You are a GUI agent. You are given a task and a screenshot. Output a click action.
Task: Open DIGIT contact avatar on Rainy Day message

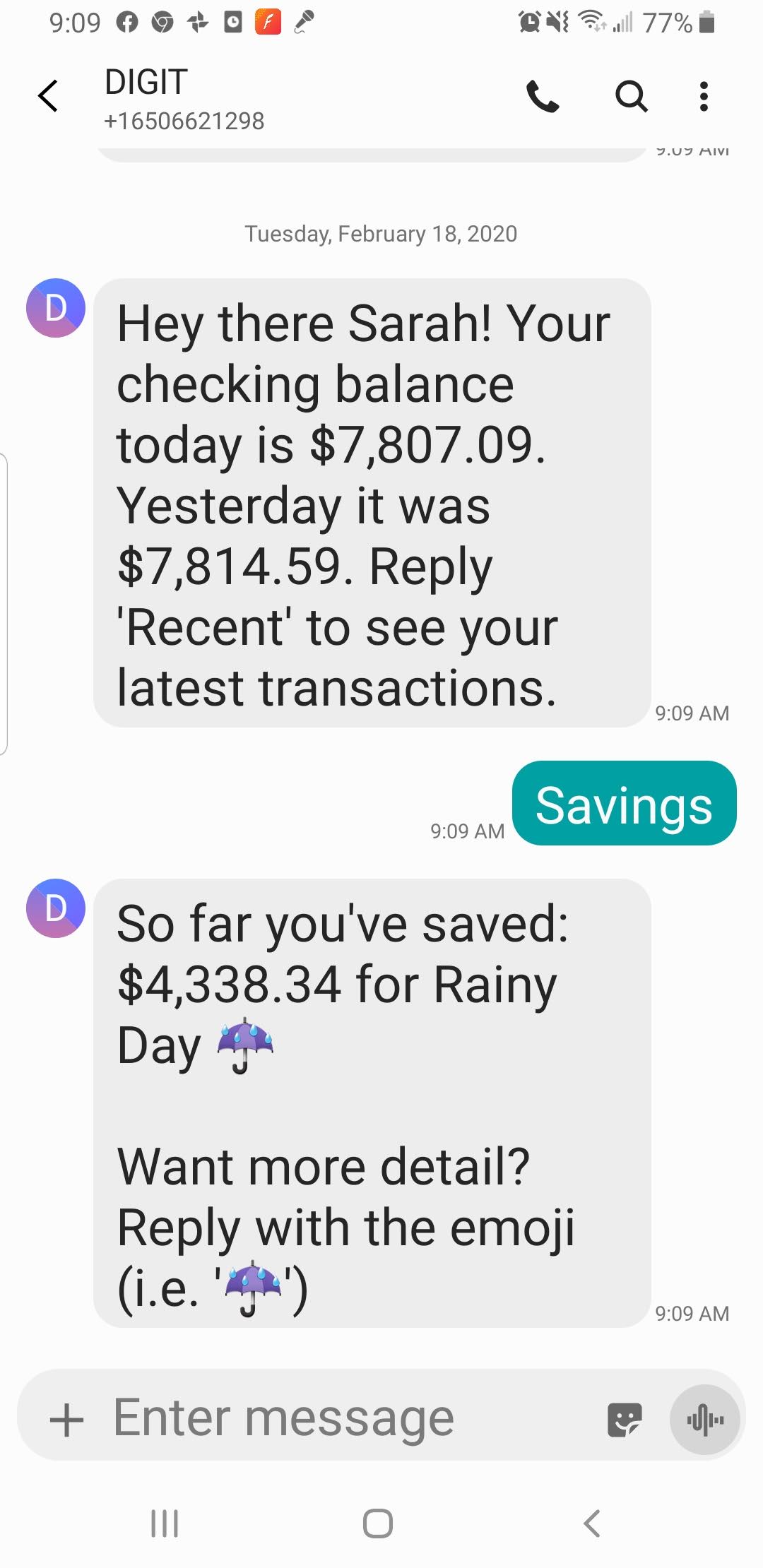pyautogui.click(x=56, y=908)
